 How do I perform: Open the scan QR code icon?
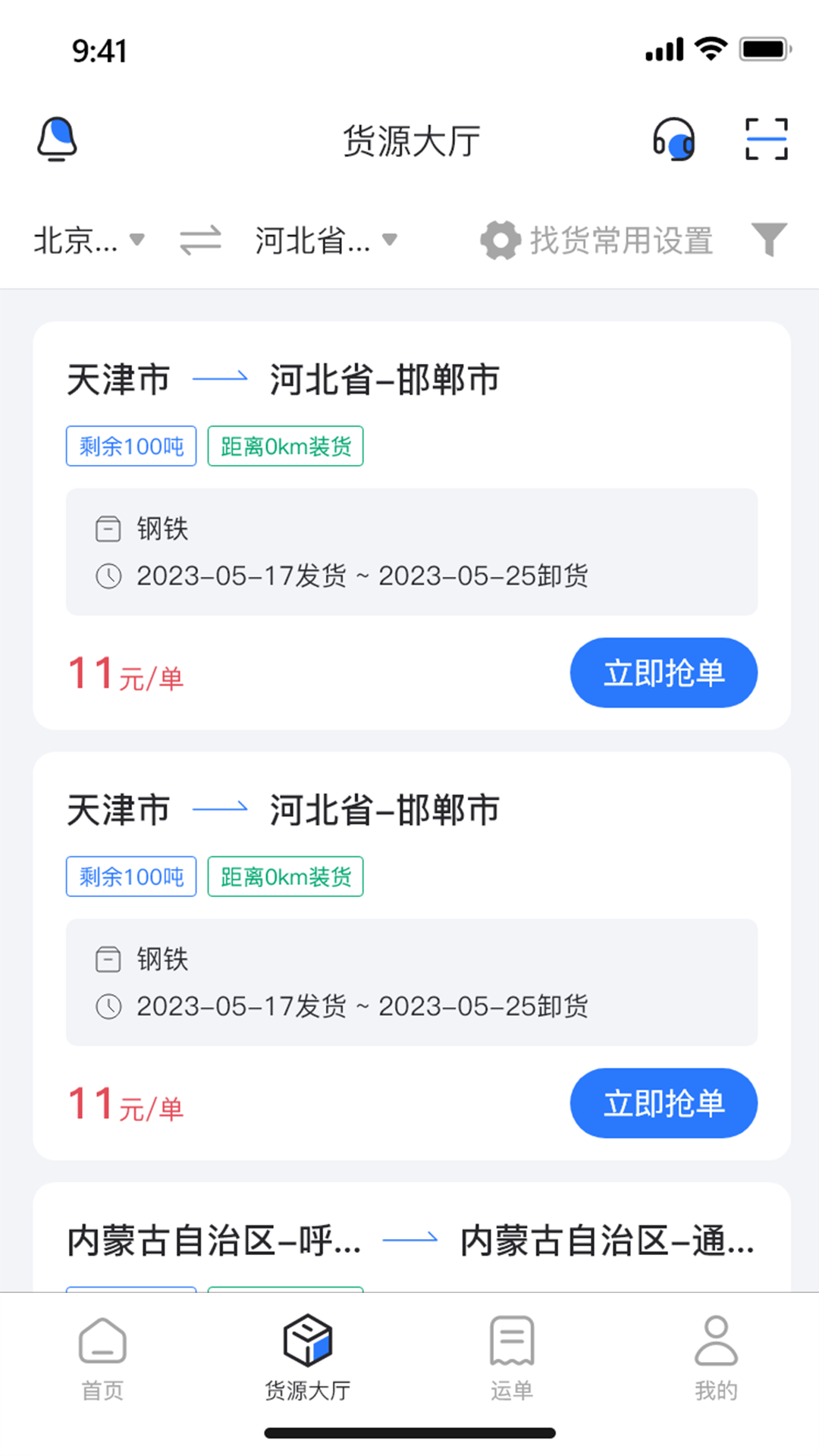(x=766, y=140)
